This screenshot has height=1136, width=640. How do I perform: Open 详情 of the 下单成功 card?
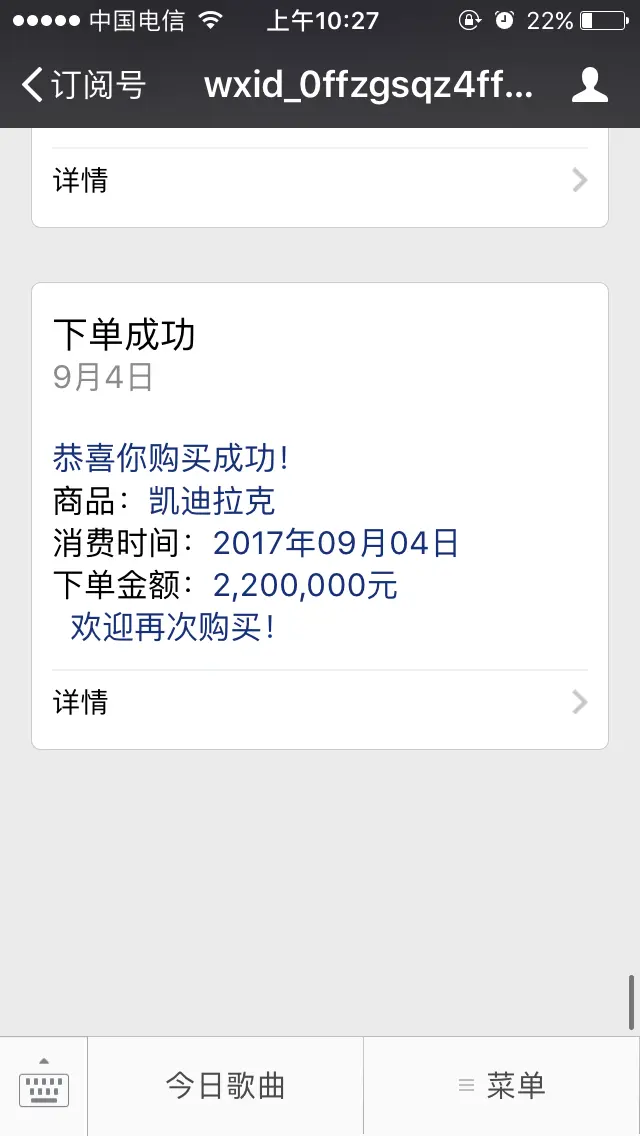coord(320,703)
